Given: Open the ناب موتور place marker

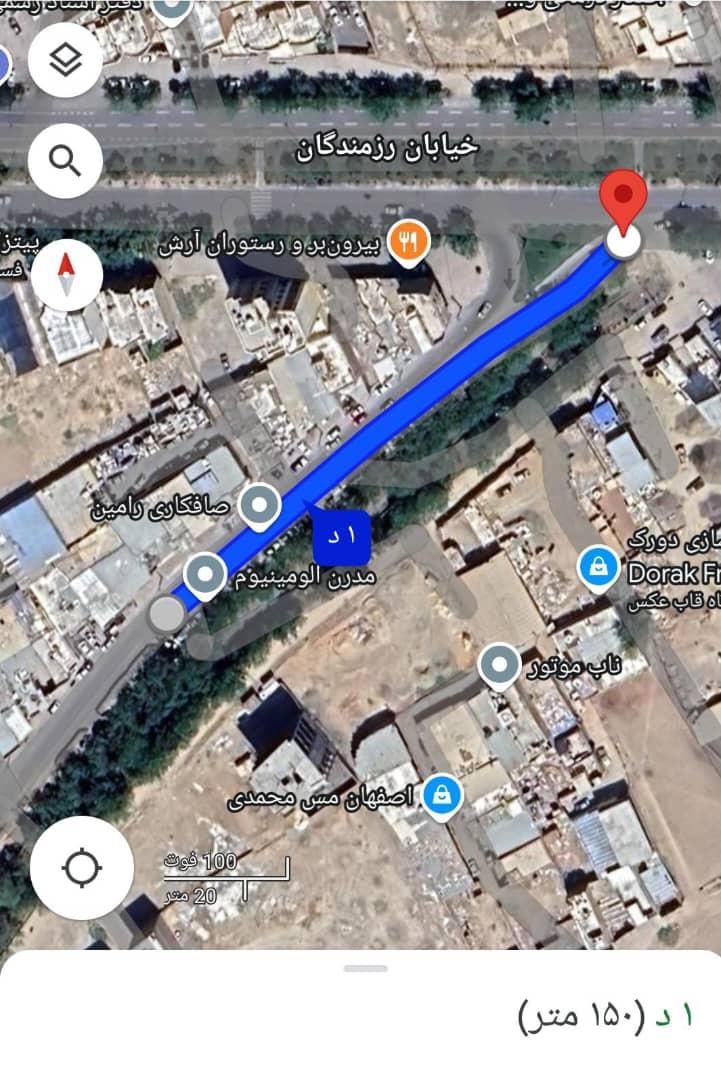Looking at the screenshot, I should (499, 667).
